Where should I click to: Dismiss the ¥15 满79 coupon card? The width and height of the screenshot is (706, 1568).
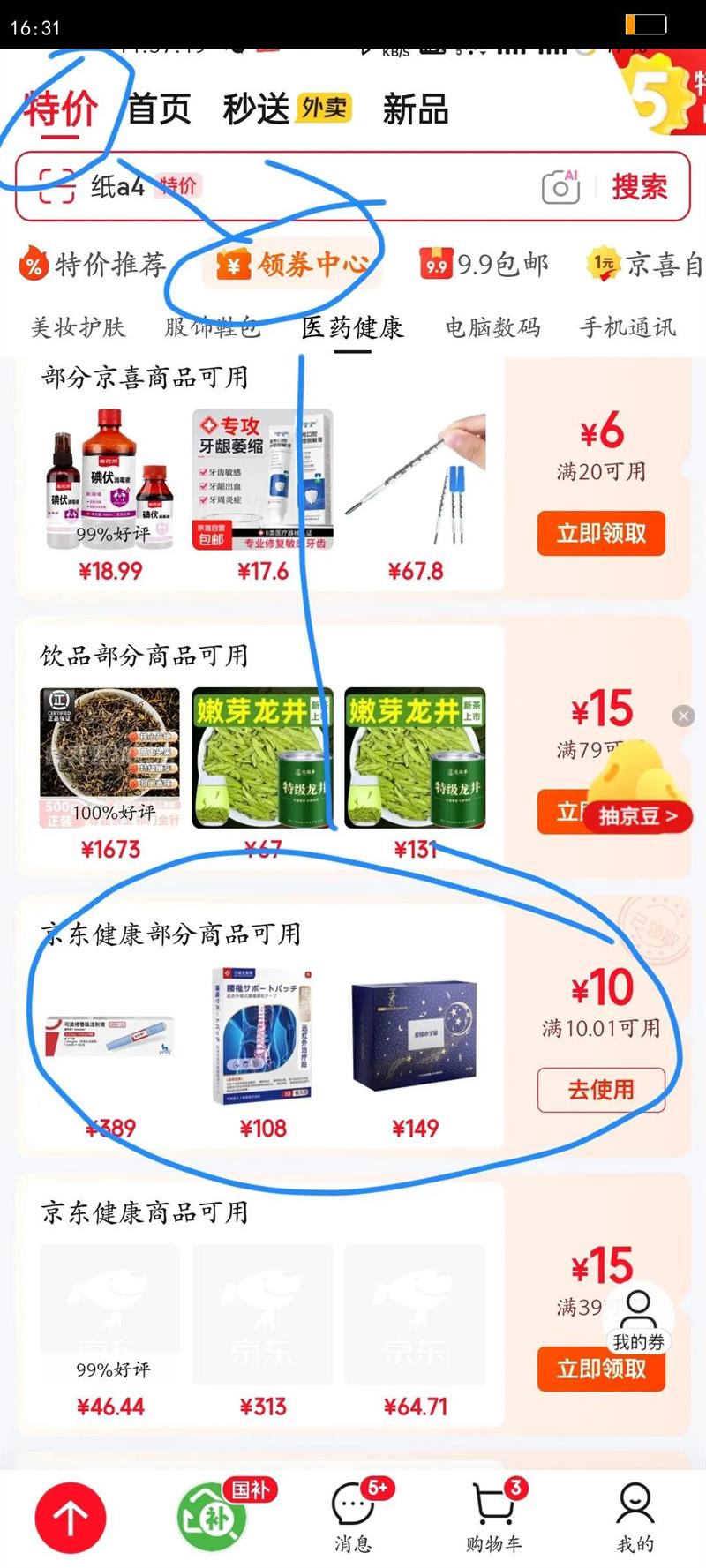(x=684, y=716)
